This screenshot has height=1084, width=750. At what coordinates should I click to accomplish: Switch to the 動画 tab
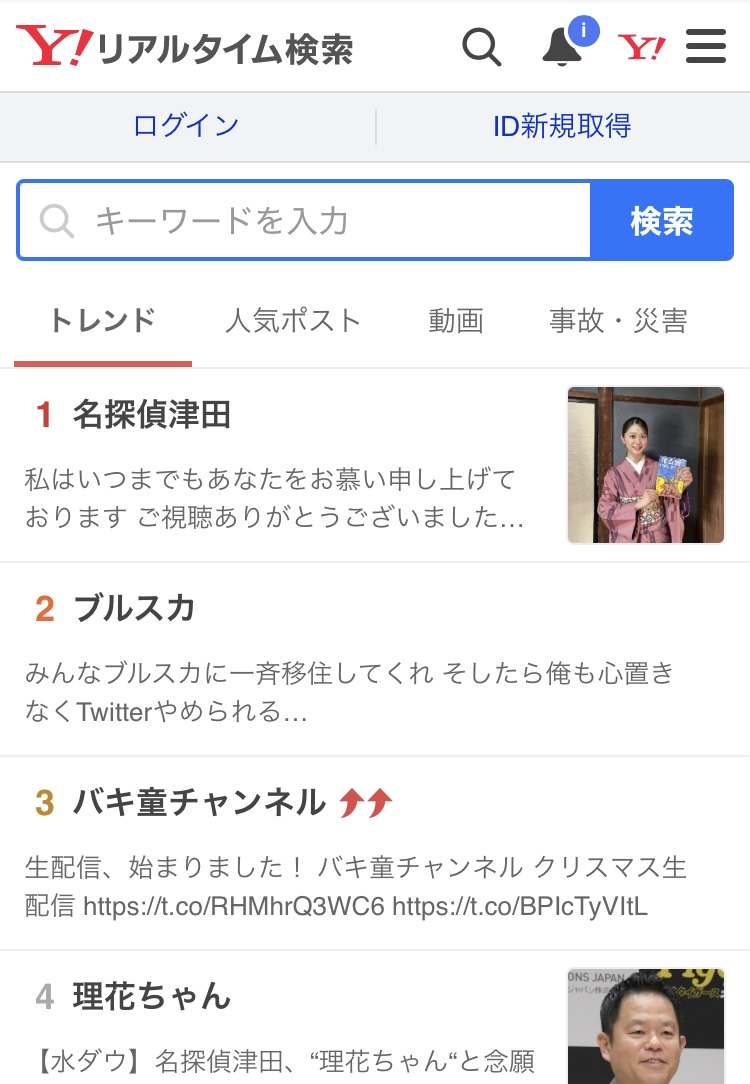456,320
